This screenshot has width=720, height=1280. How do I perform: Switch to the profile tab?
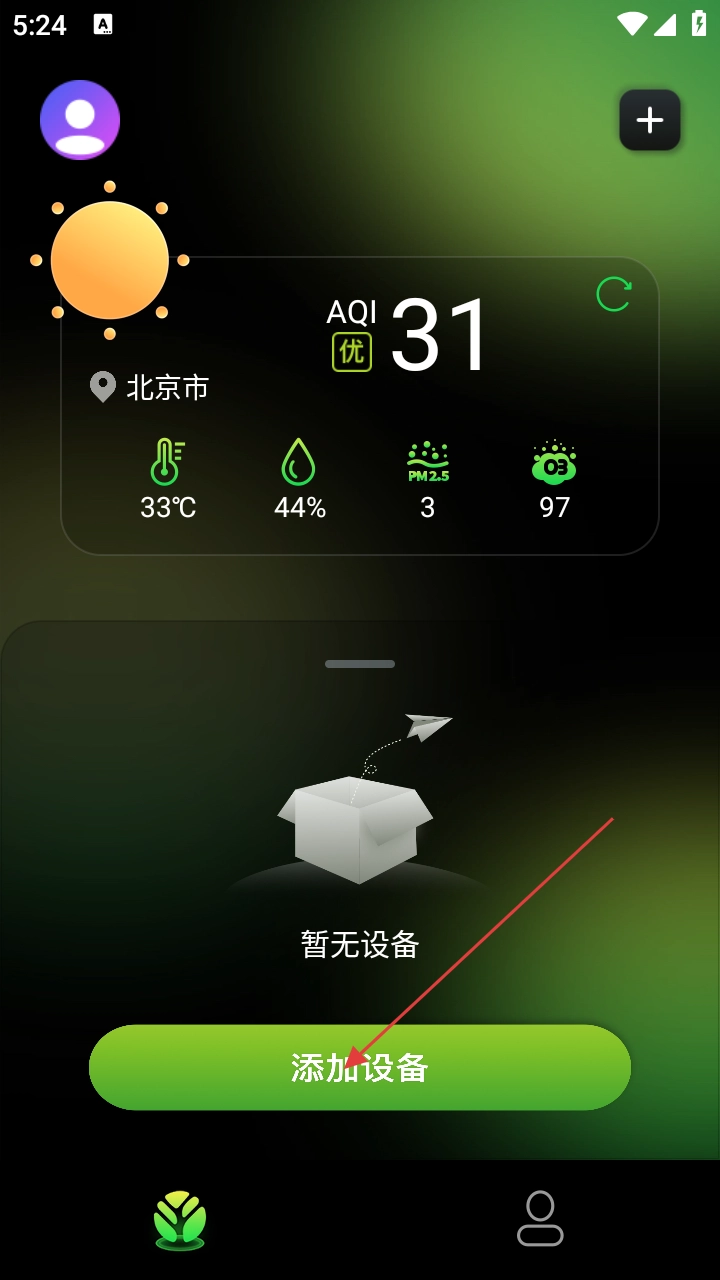(x=540, y=1219)
